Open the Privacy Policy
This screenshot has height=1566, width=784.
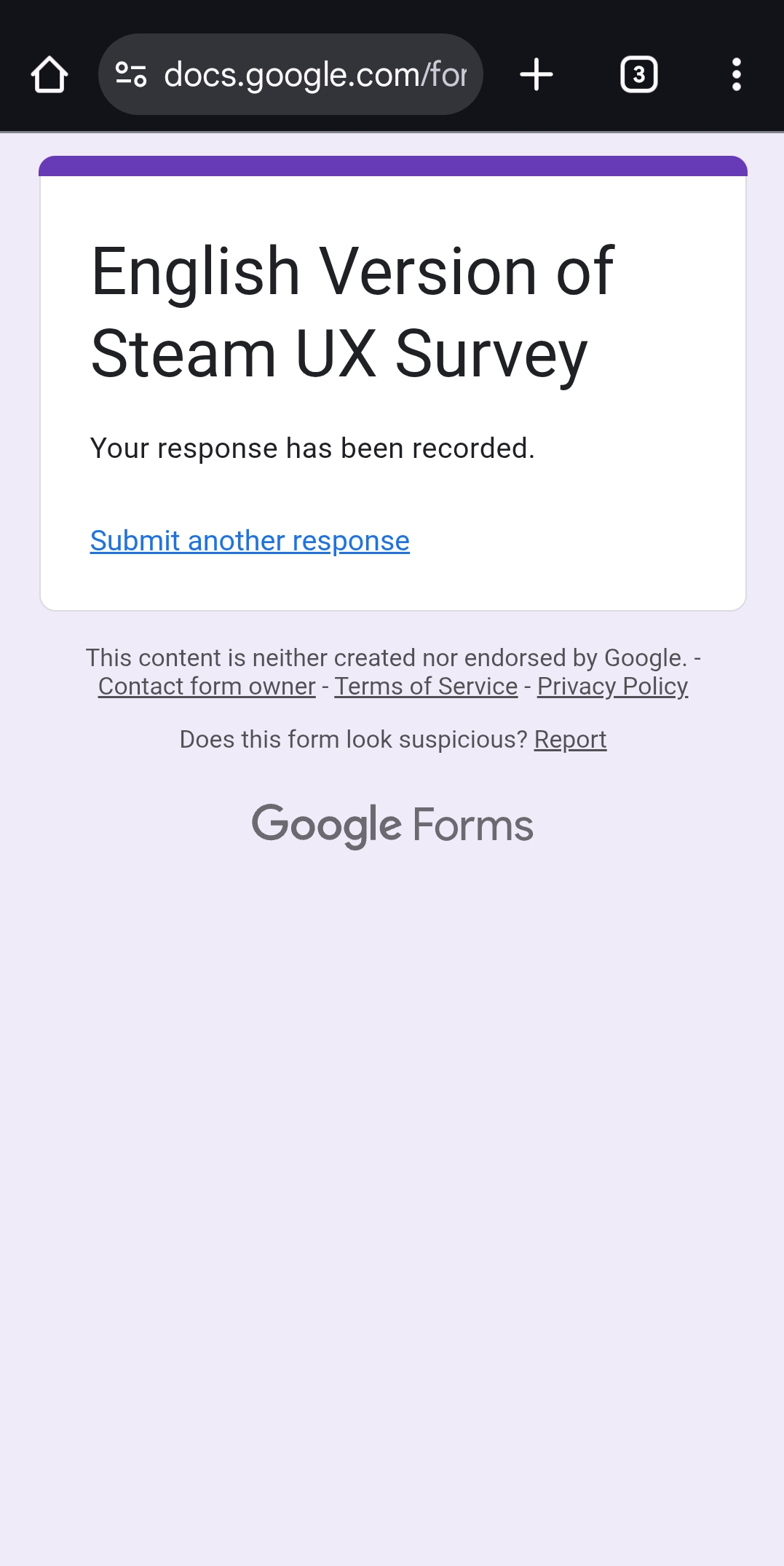(612, 686)
